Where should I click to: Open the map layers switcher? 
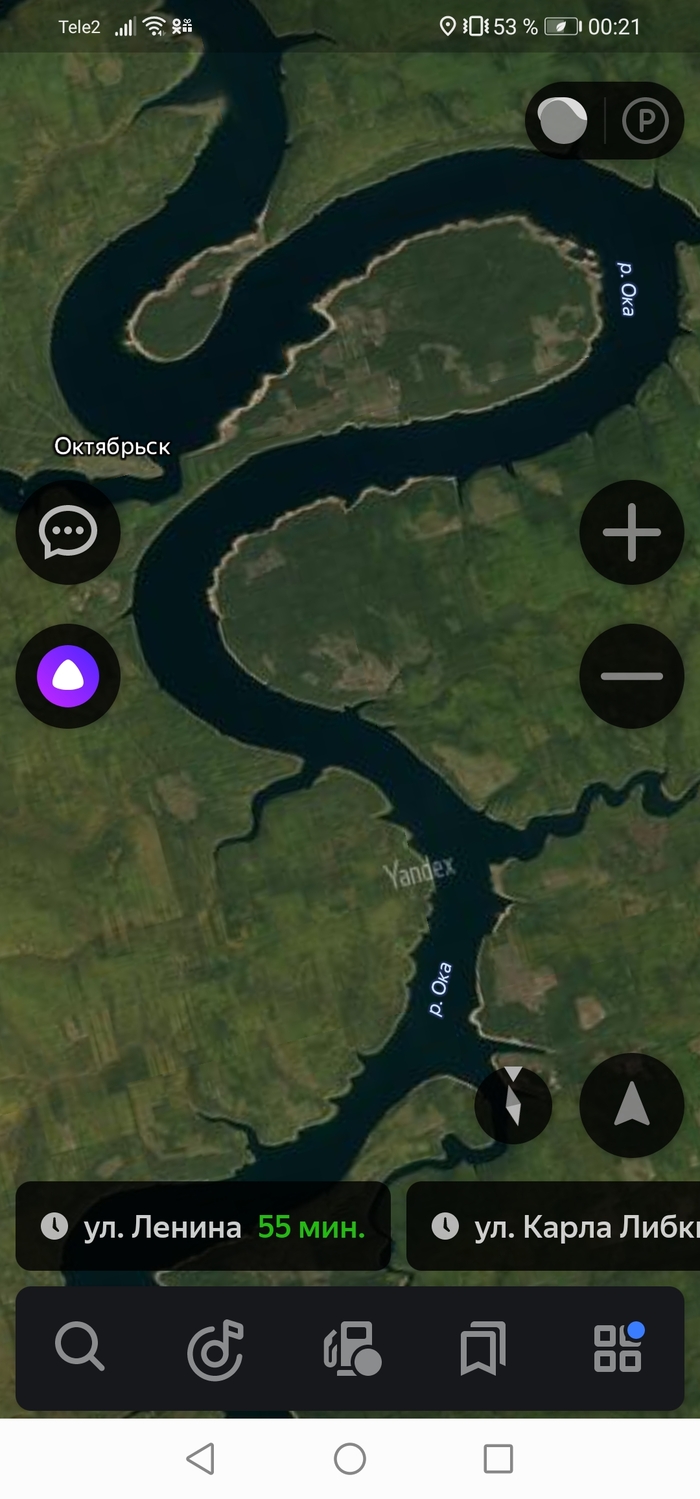point(564,121)
